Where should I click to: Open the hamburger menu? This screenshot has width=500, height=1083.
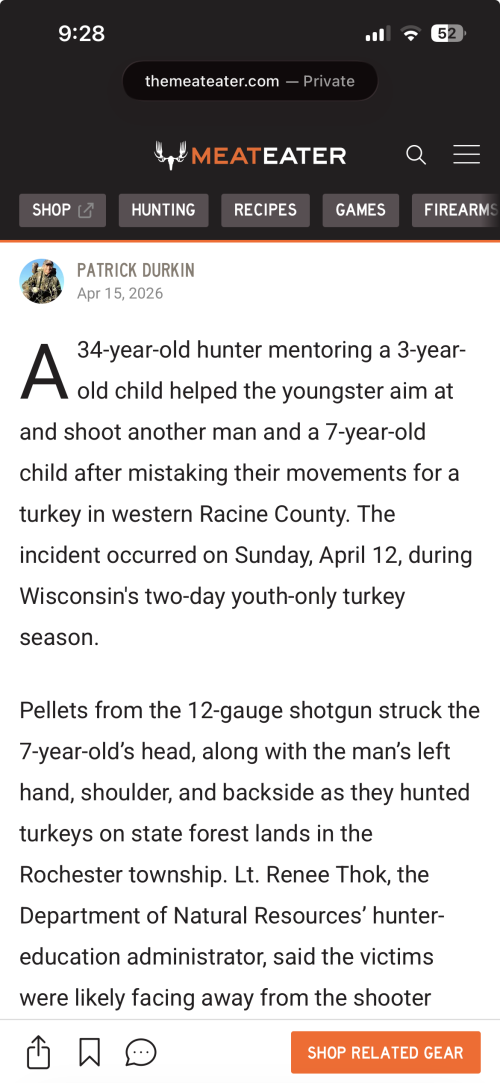coord(466,155)
